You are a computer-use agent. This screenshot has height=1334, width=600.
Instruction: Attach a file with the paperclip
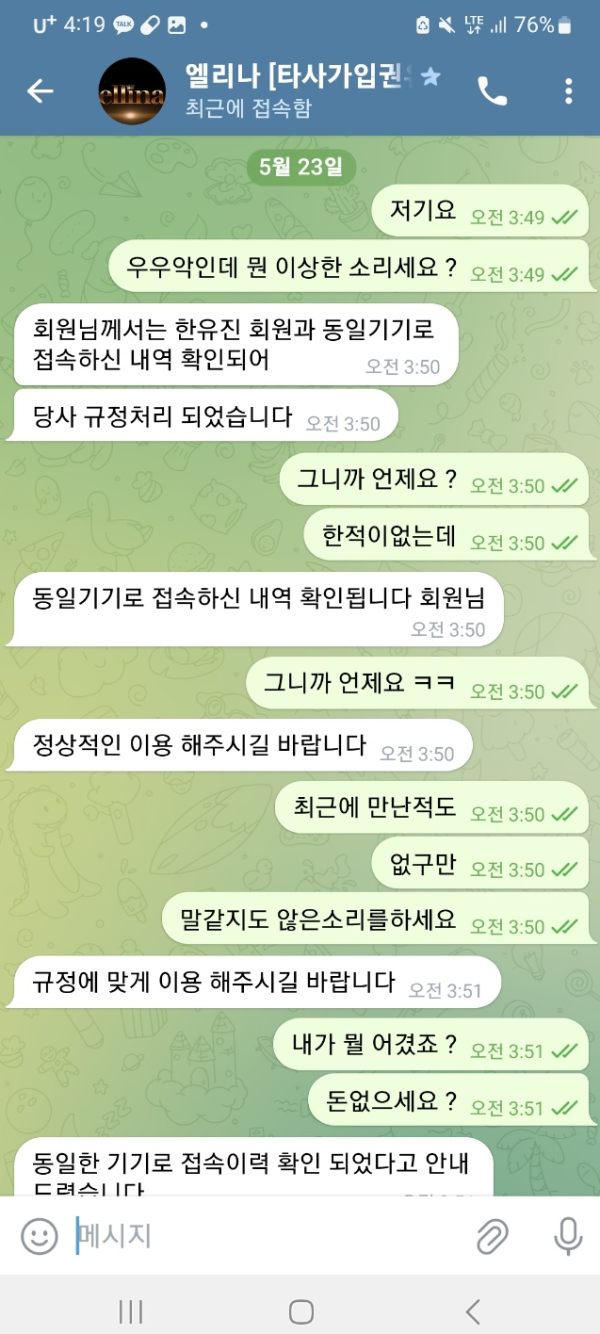coord(492,1236)
